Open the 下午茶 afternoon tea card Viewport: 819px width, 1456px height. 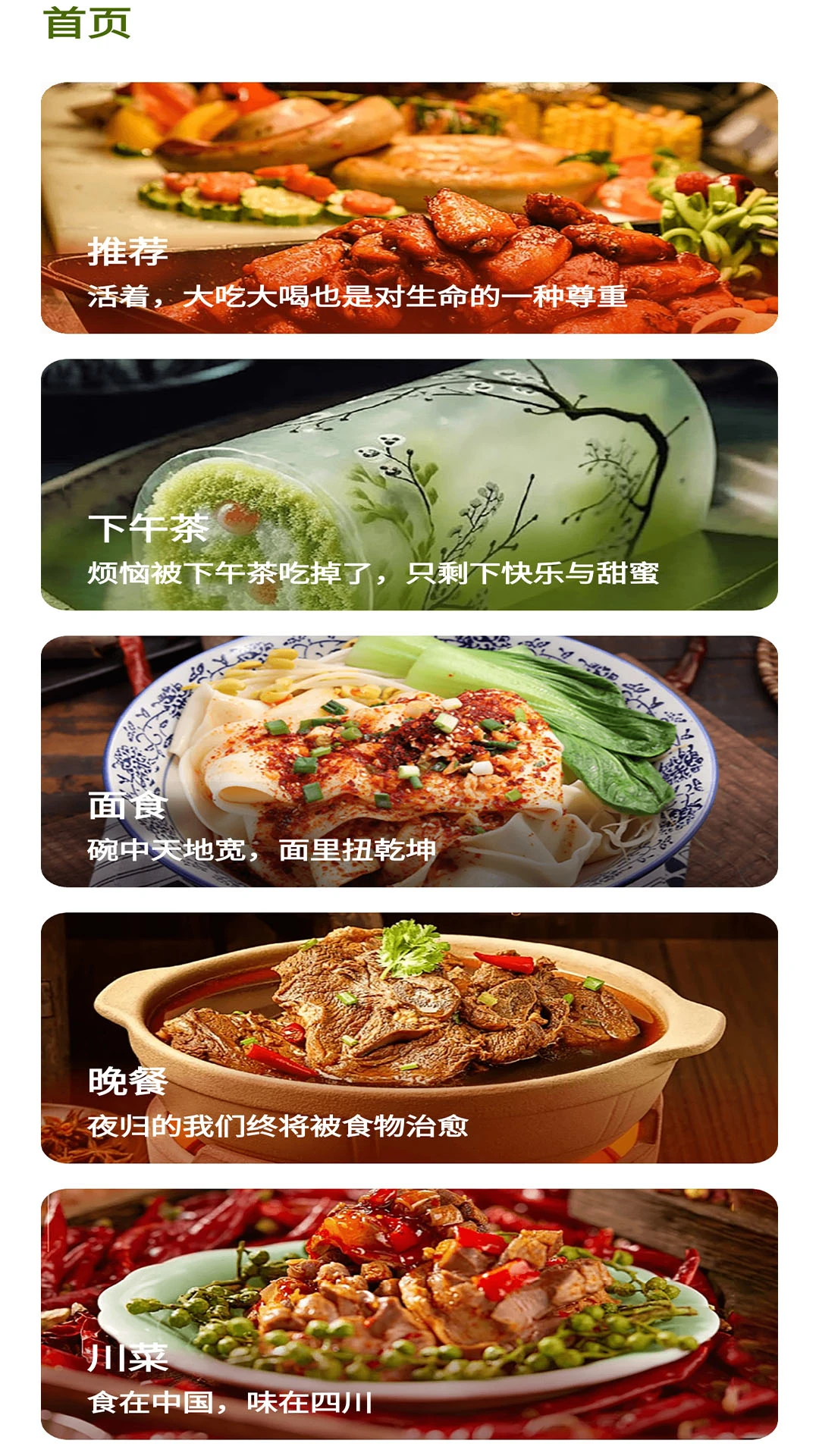pos(409,485)
